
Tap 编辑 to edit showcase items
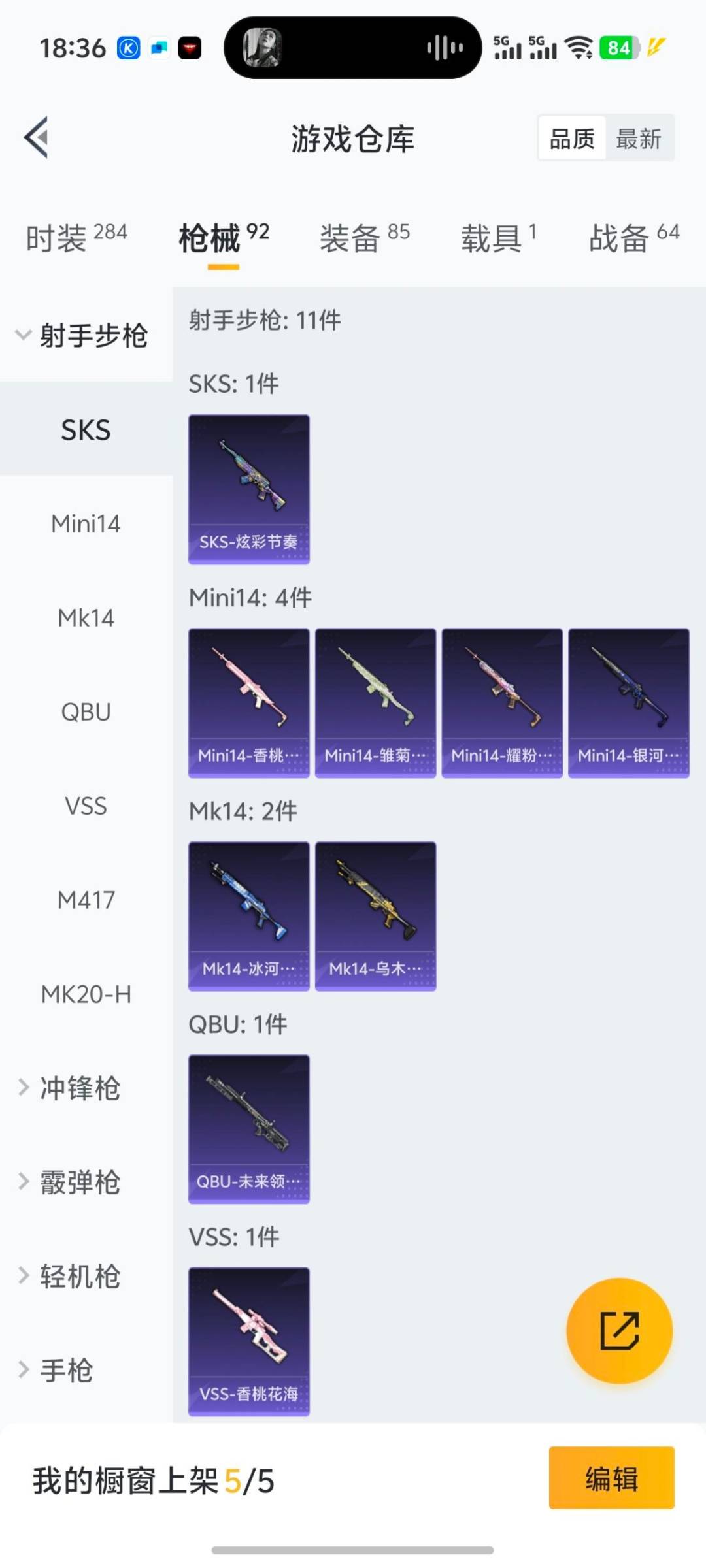(611, 1478)
